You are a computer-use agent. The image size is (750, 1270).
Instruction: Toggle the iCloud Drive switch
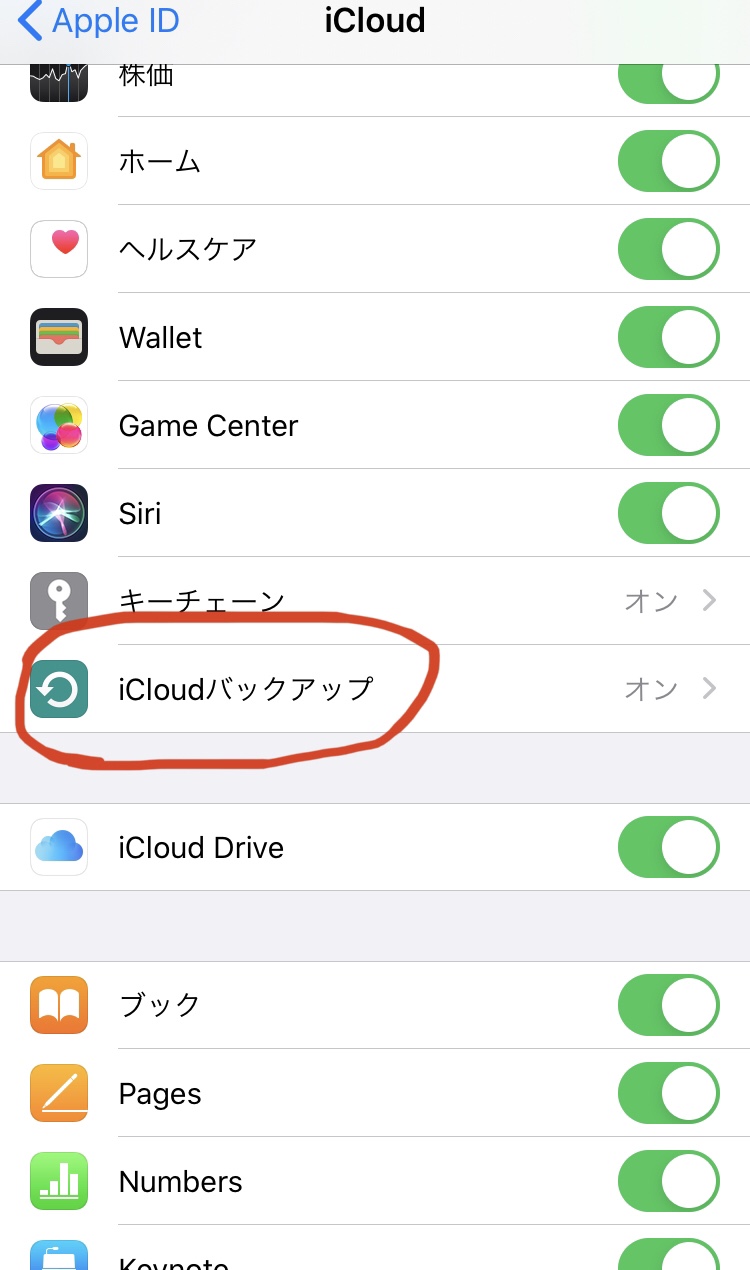click(669, 847)
